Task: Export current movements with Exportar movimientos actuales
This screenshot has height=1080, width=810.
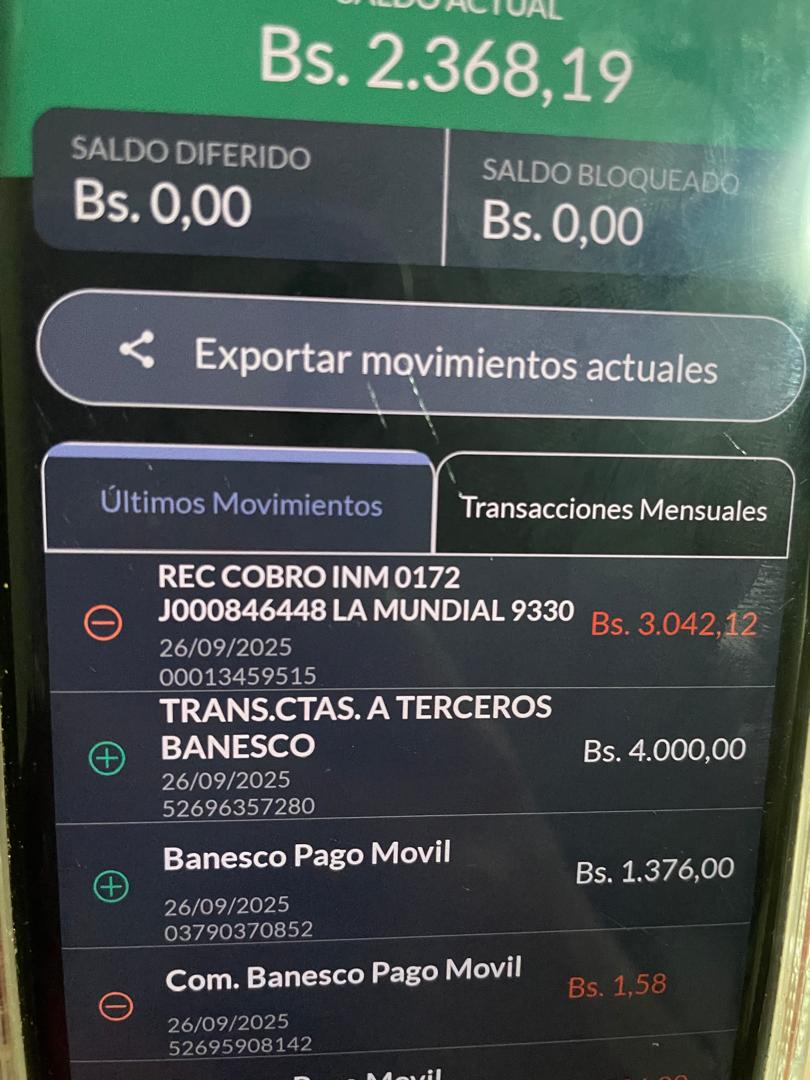Action: [x=420, y=358]
